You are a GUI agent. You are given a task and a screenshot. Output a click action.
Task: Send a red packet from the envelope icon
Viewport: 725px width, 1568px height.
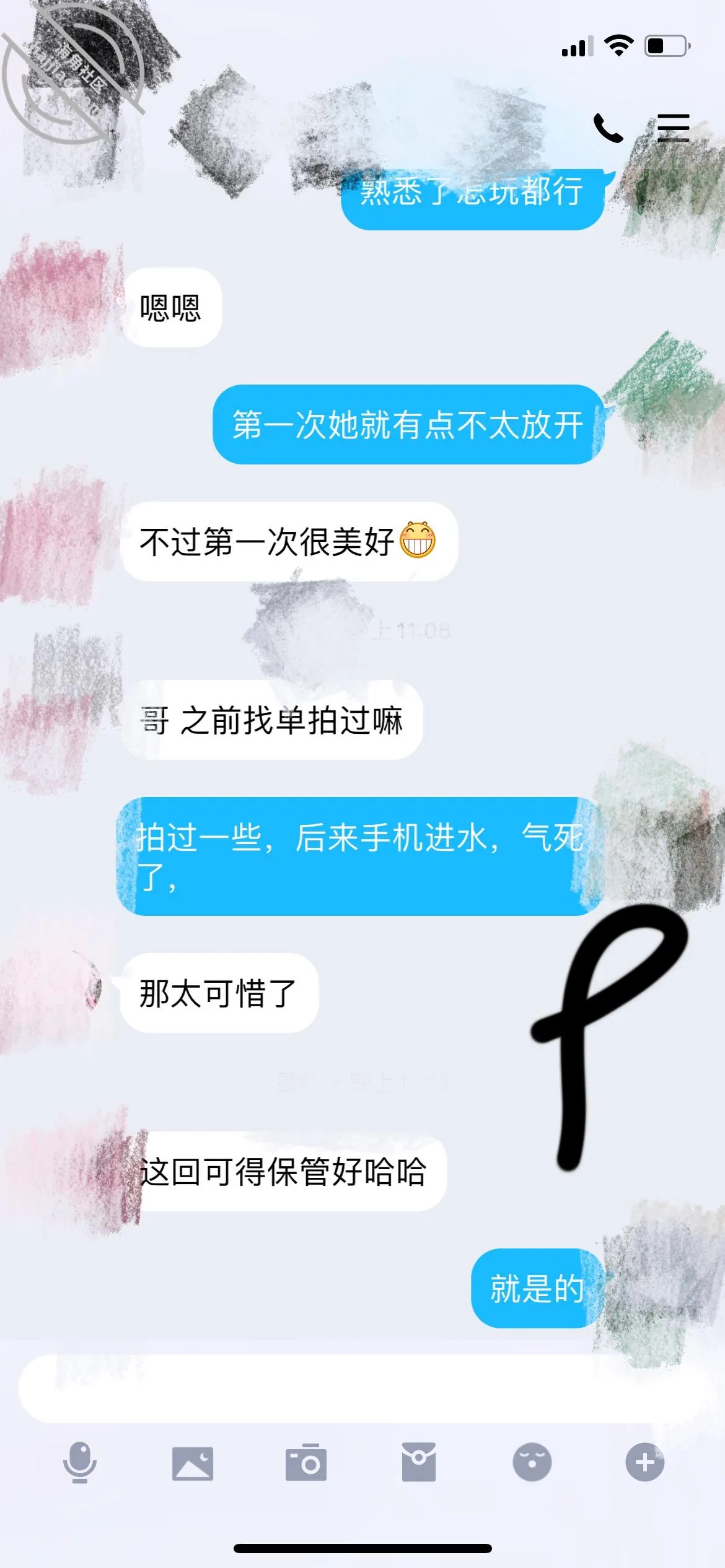419,1462
